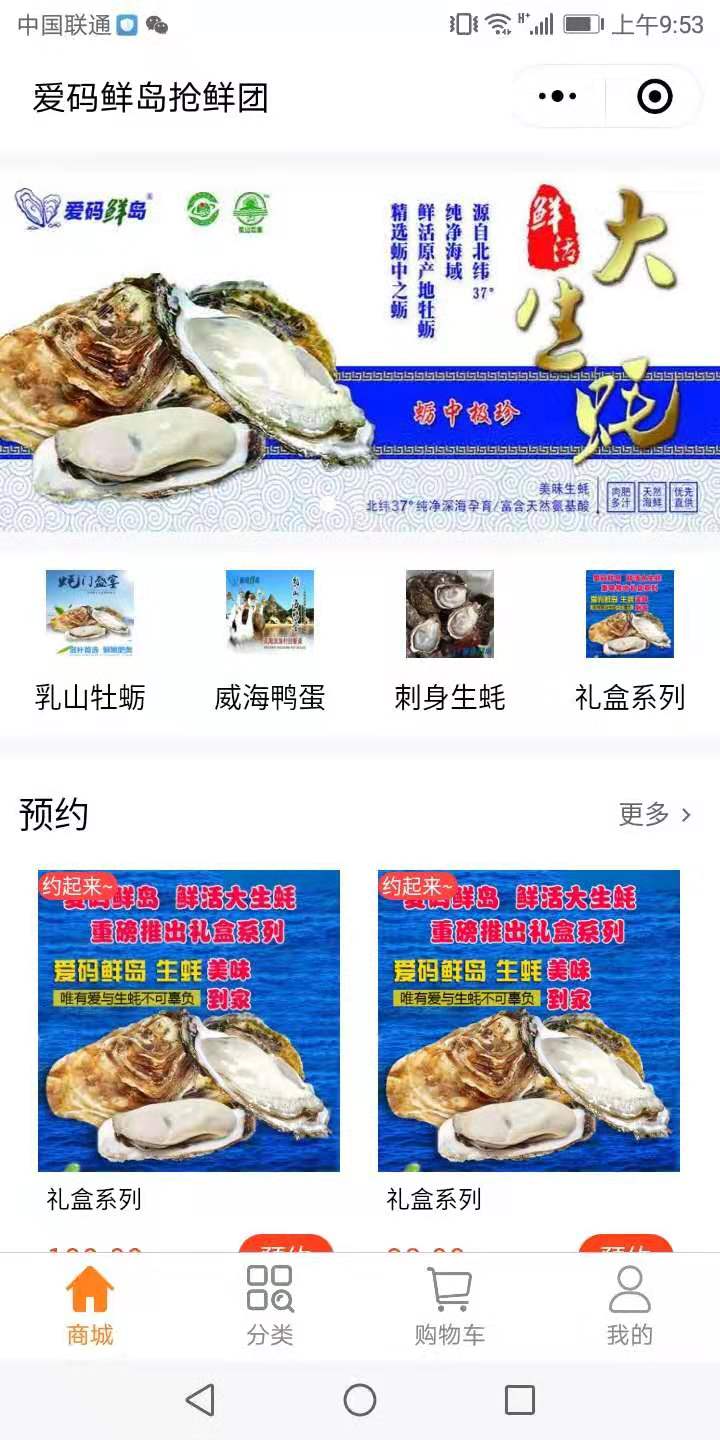
Task: Go to the system home screen
Action: pyautogui.click(x=360, y=1400)
